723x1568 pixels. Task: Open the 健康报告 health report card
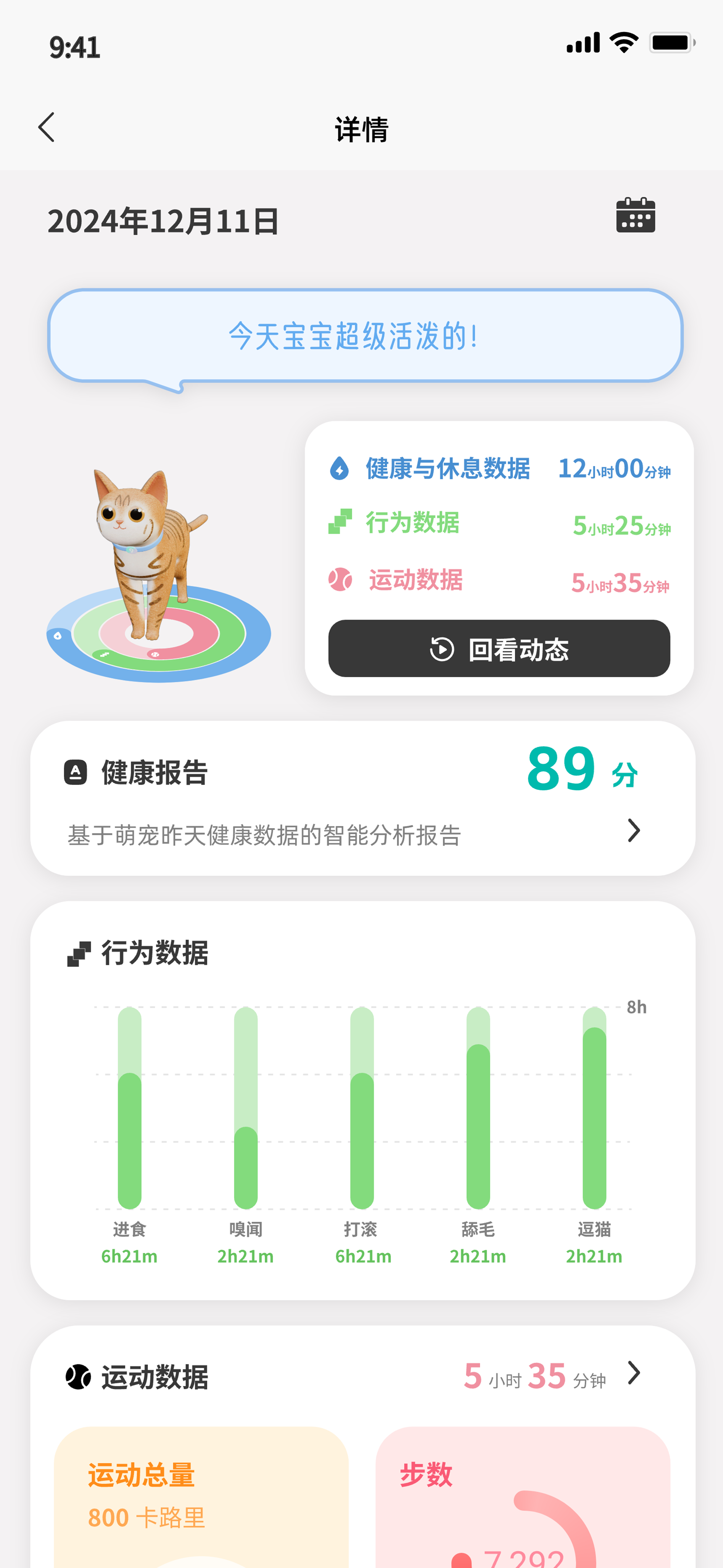click(x=363, y=798)
